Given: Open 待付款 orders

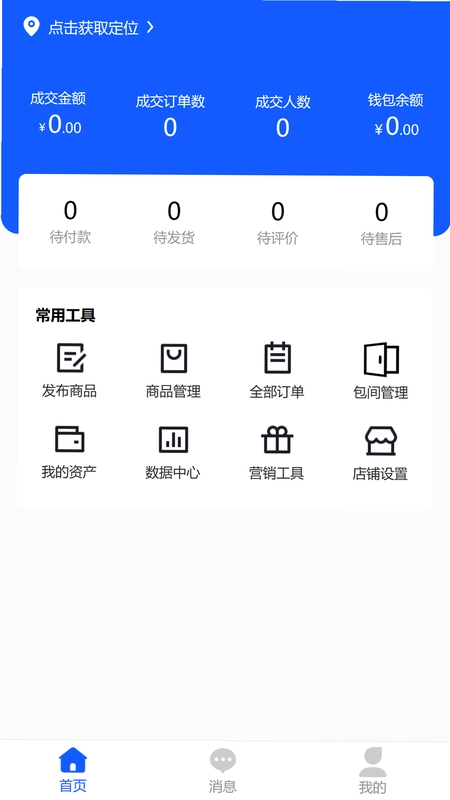Looking at the screenshot, I should [70, 223].
